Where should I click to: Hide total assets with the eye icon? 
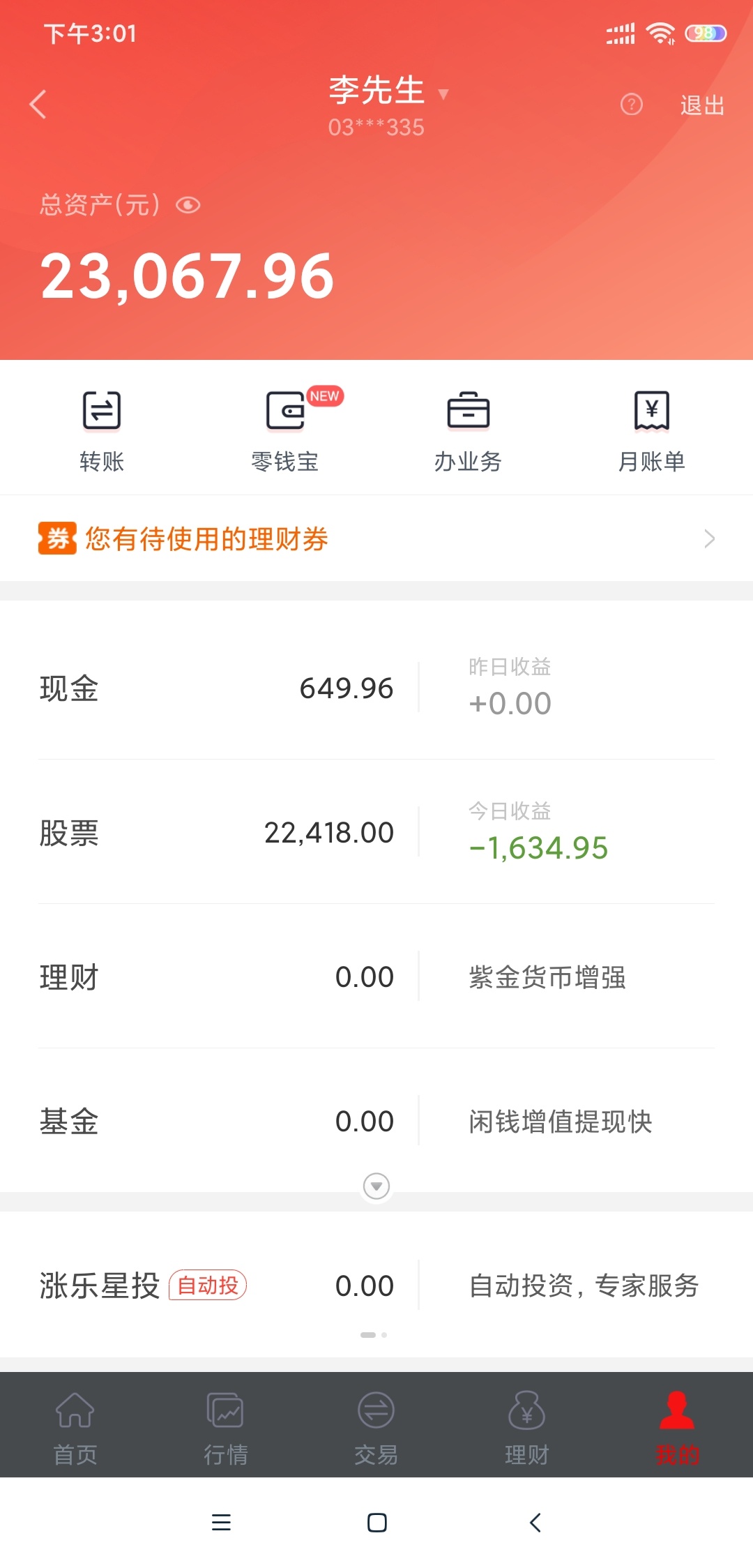coord(188,205)
